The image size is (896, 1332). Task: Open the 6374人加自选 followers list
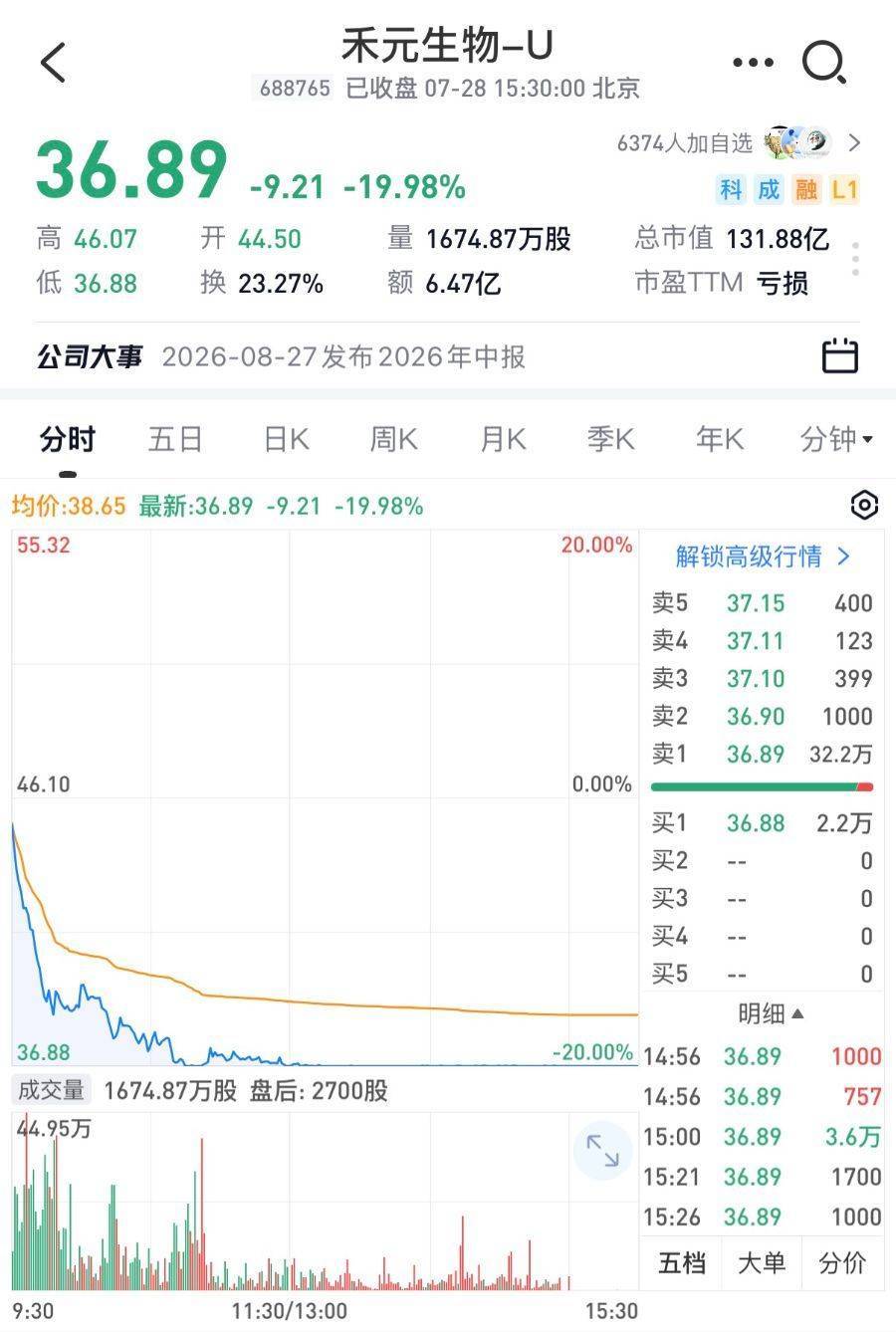(739, 143)
